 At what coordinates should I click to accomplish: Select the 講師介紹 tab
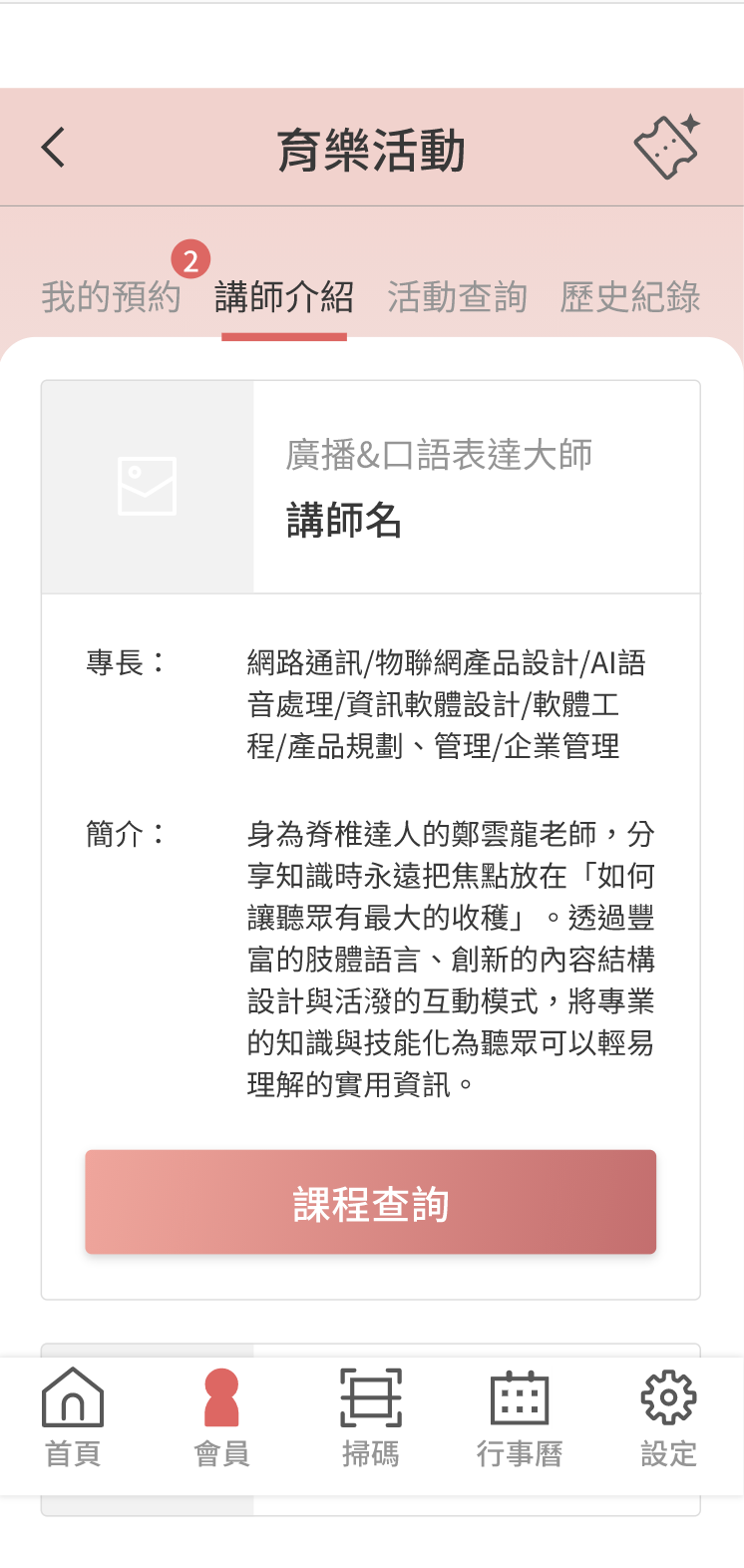[284, 297]
